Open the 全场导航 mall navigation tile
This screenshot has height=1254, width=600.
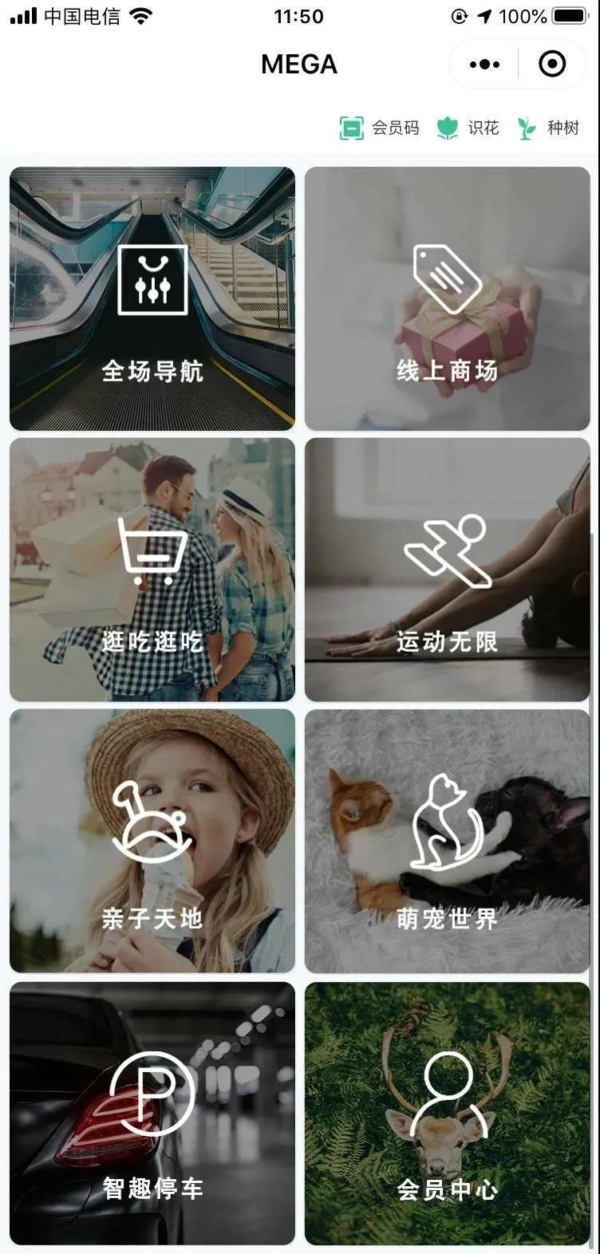152,298
